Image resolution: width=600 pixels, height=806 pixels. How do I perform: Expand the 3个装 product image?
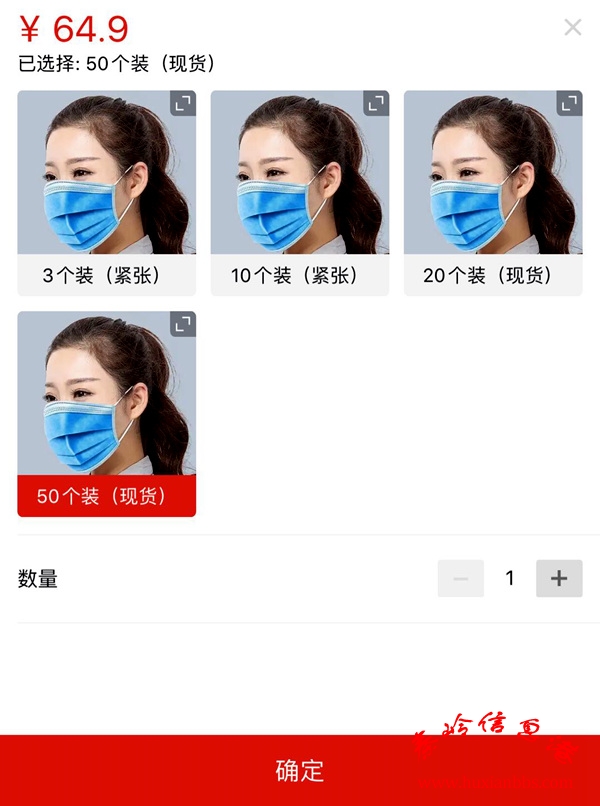click(183, 103)
